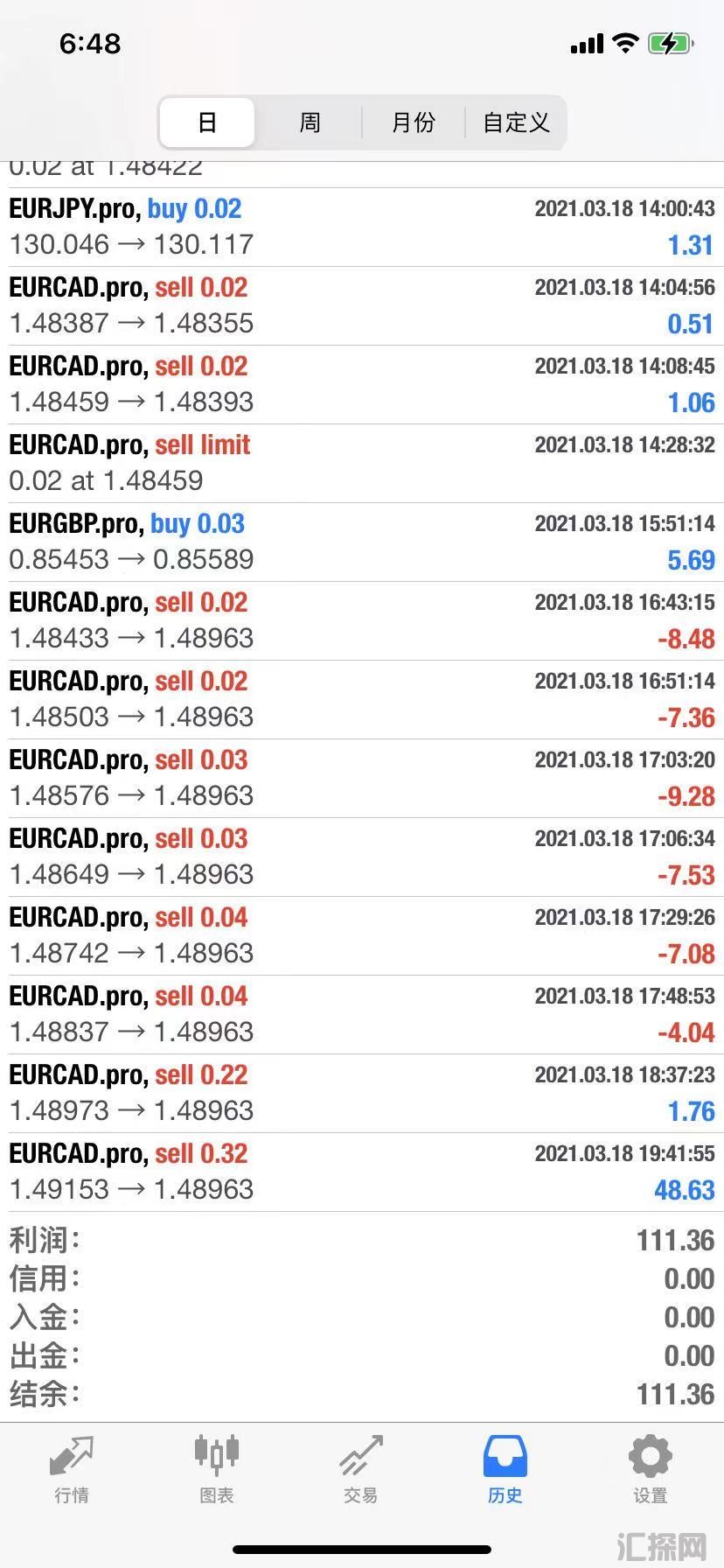View the EURCAD.pro sell 0.32 trade details
The image size is (724, 1568).
coord(362,1172)
